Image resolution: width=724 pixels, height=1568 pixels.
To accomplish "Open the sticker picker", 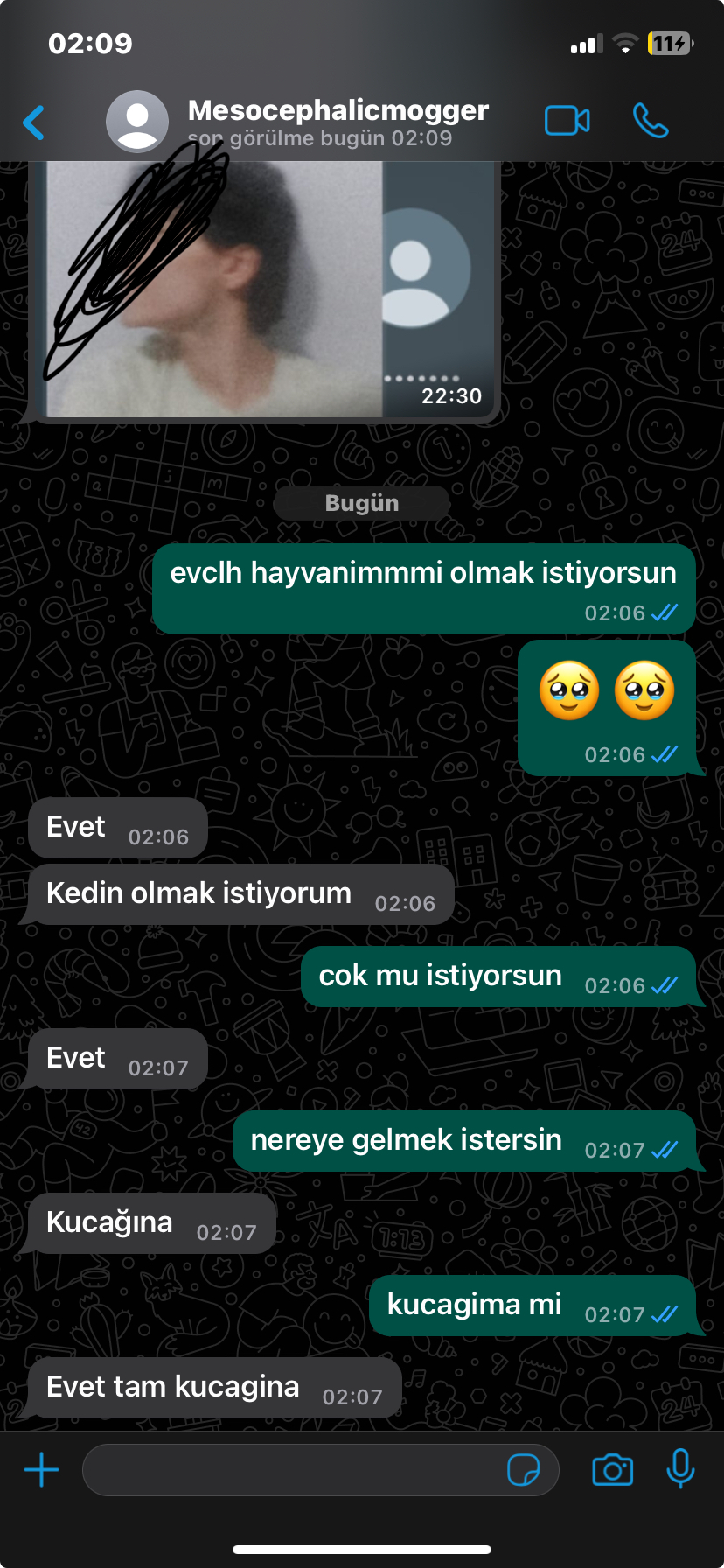I will [x=524, y=1470].
